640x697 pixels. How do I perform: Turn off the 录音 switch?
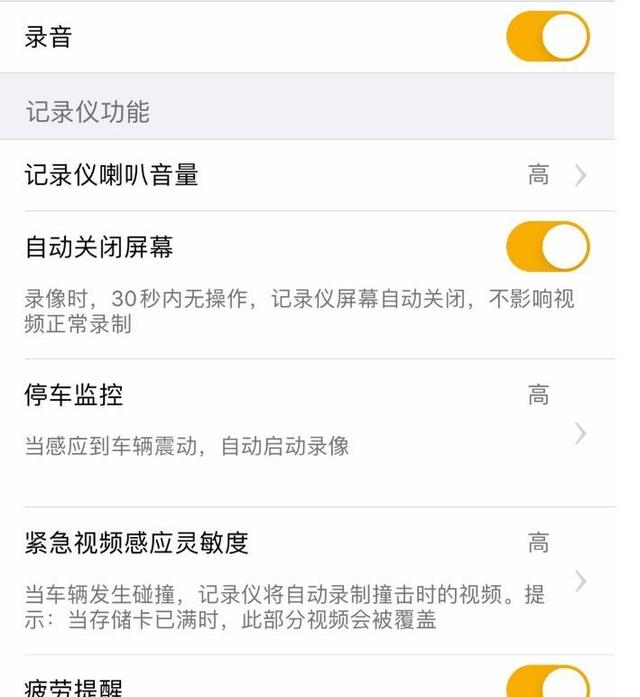547,37
